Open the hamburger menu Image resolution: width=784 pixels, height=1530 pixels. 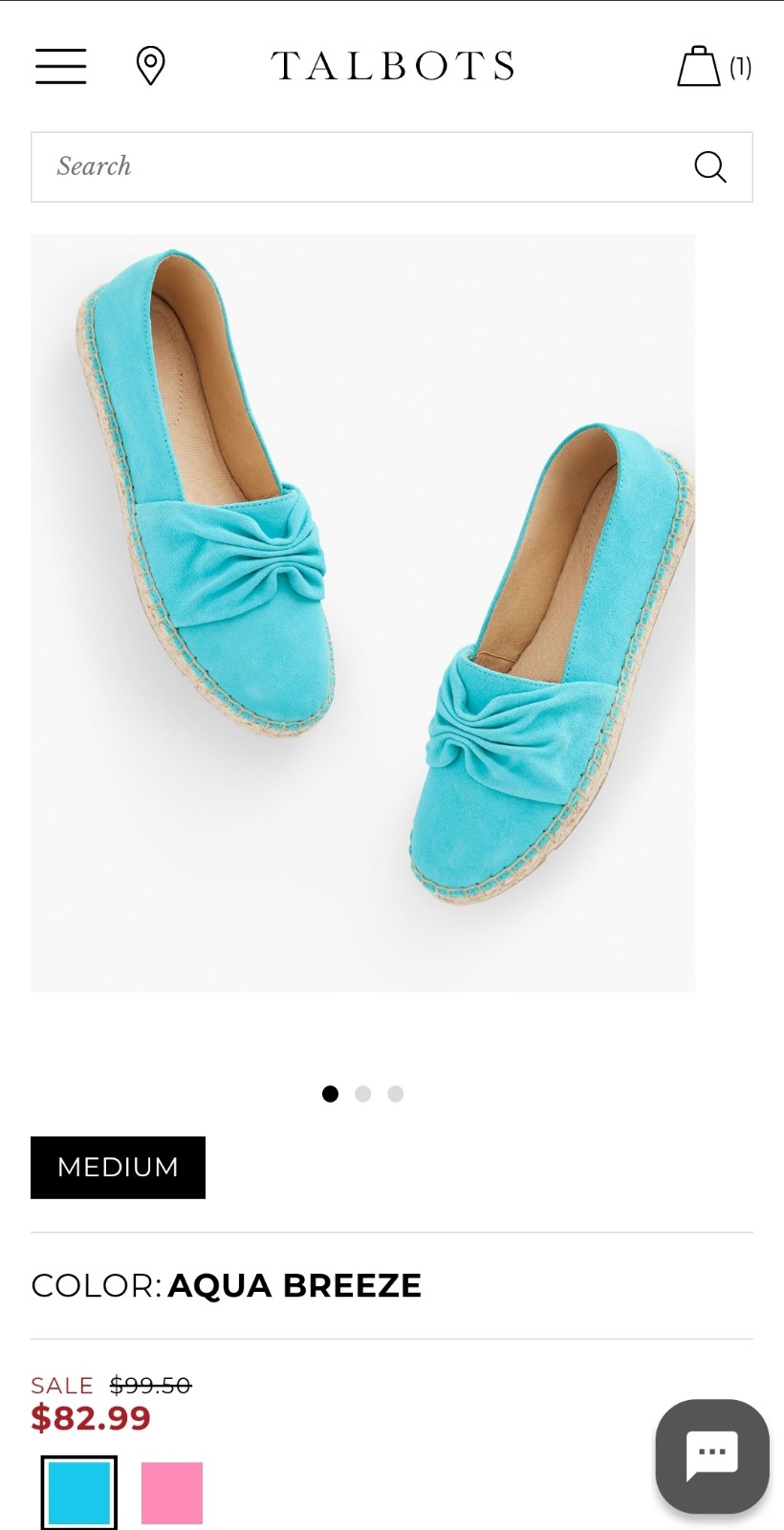61,66
